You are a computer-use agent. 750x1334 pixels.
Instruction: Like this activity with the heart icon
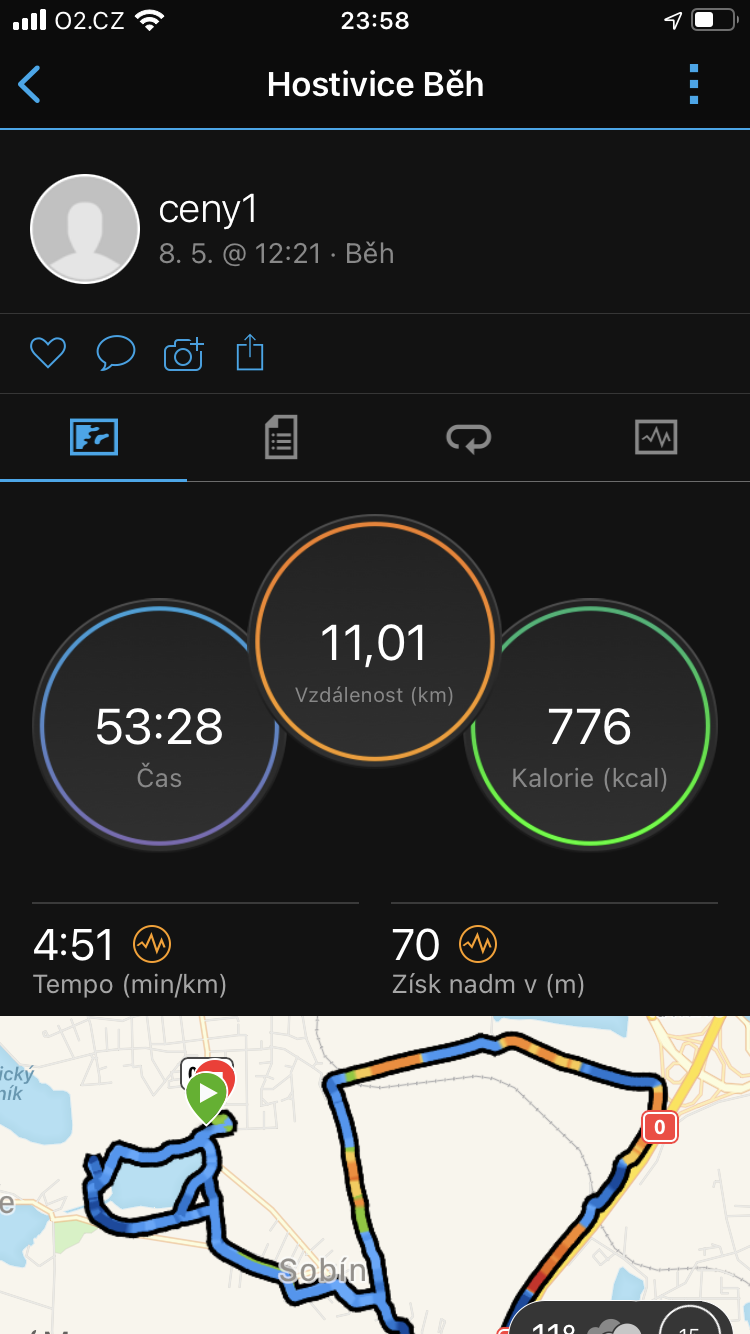(x=47, y=353)
